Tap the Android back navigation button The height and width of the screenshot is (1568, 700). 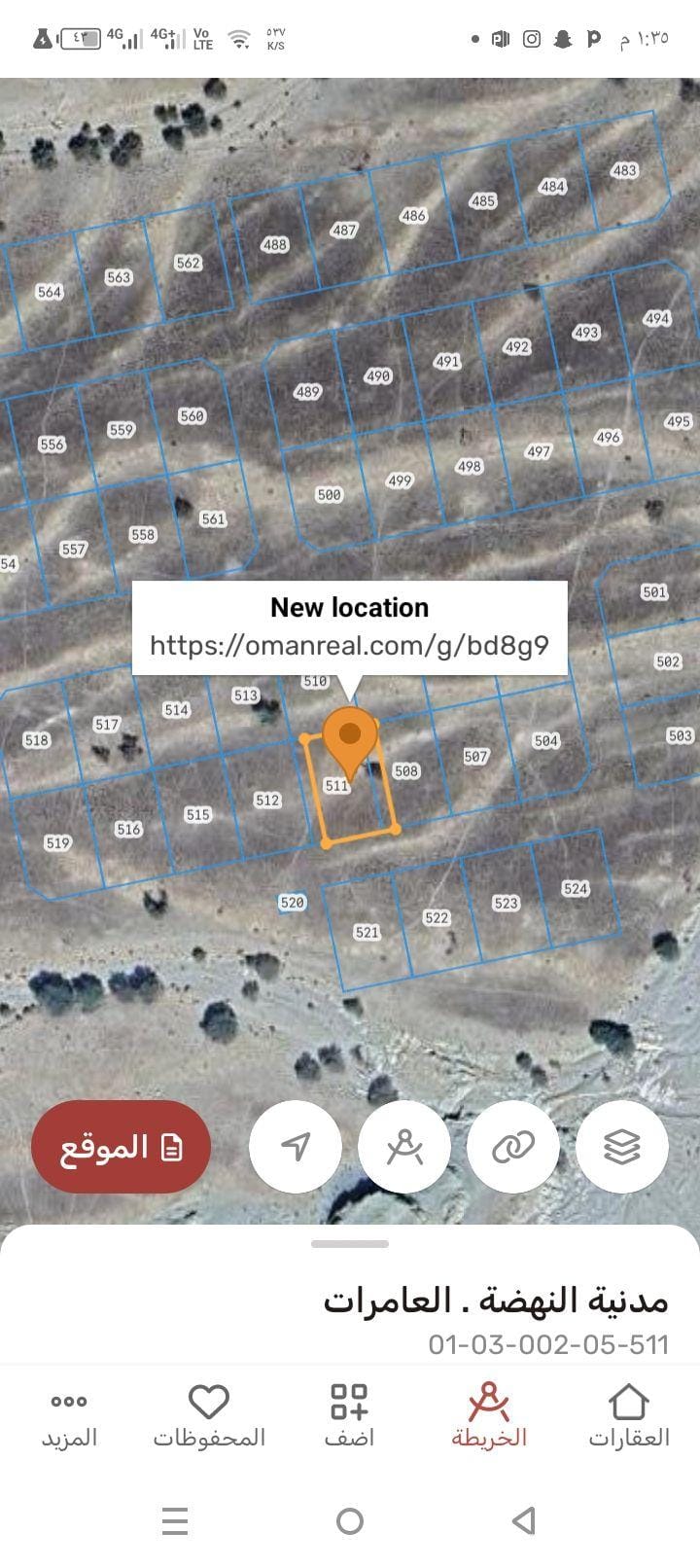tap(522, 1521)
